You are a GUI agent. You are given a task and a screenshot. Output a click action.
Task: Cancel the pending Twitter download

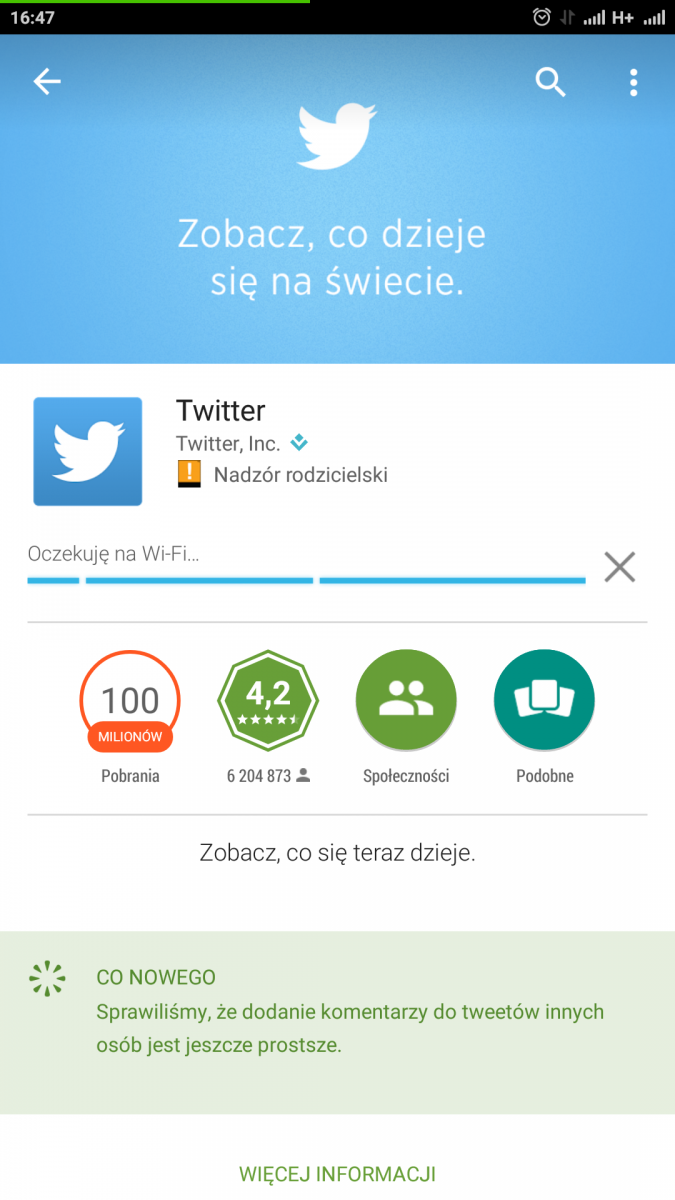tap(620, 567)
